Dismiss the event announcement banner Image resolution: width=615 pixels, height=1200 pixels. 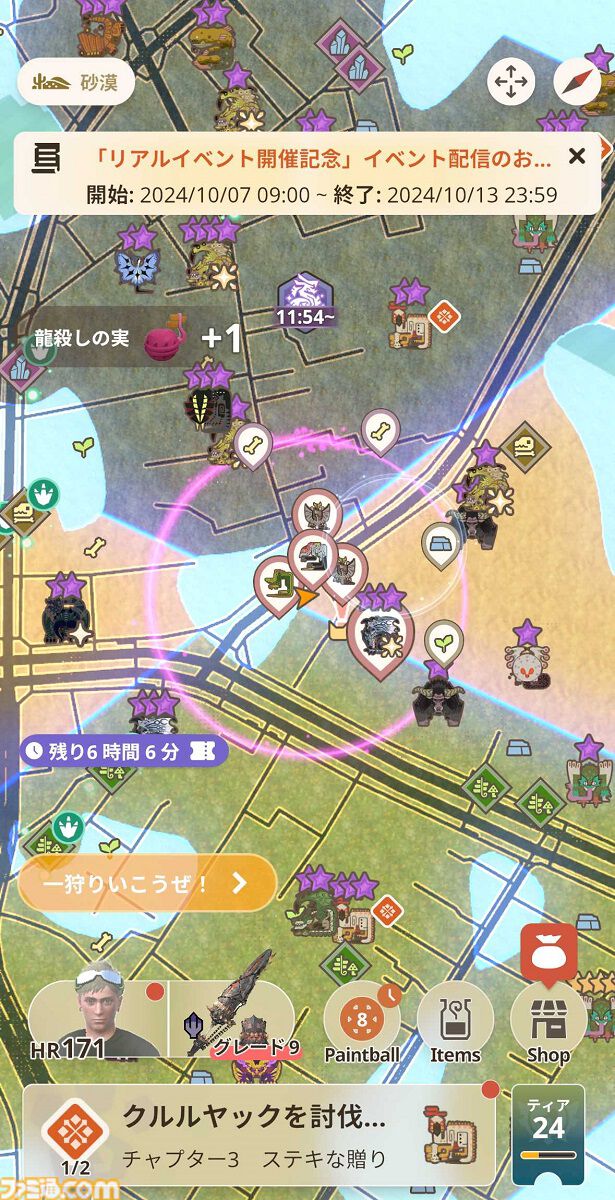(x=577, y=156)
